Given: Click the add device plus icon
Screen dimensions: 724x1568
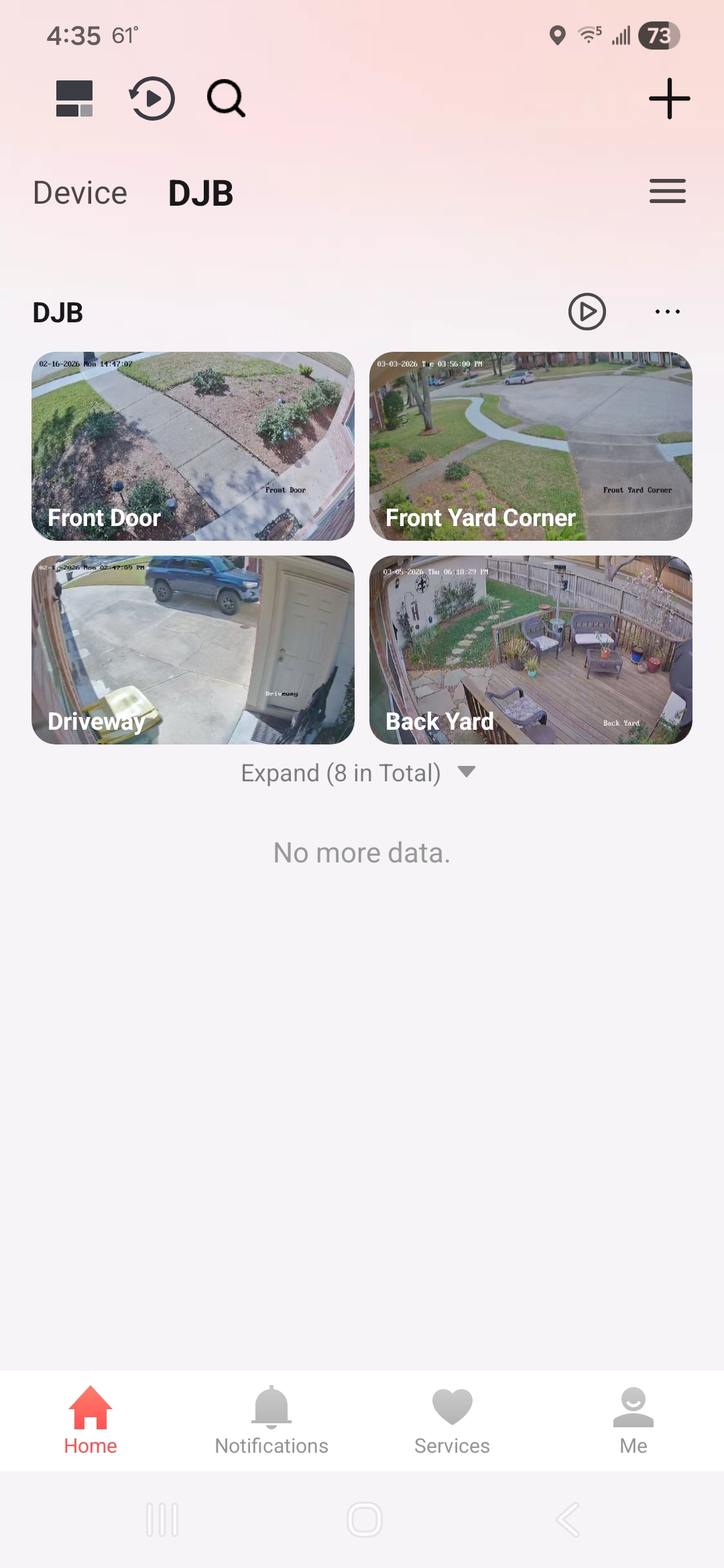Looking at the screenshot, I should point(670,98).
